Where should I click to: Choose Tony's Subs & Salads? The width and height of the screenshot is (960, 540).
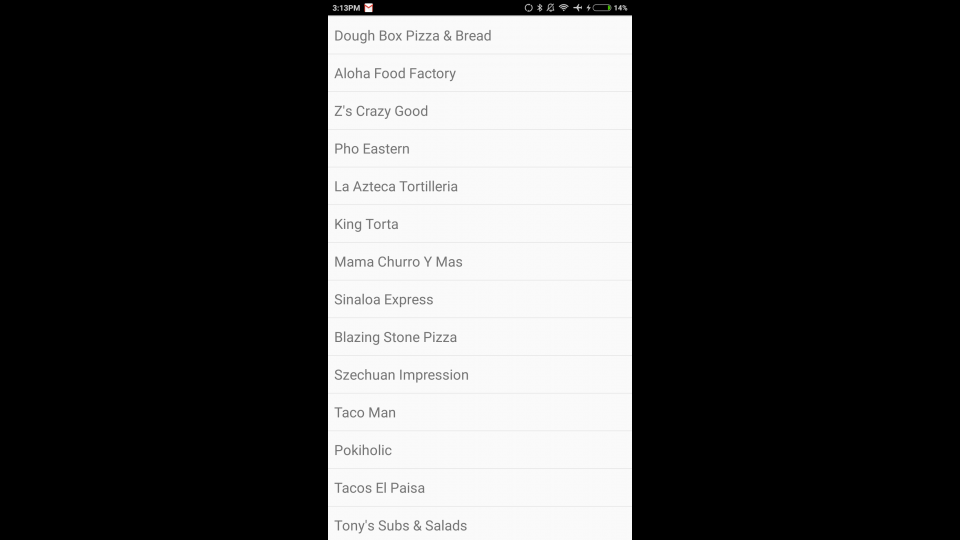400,525
